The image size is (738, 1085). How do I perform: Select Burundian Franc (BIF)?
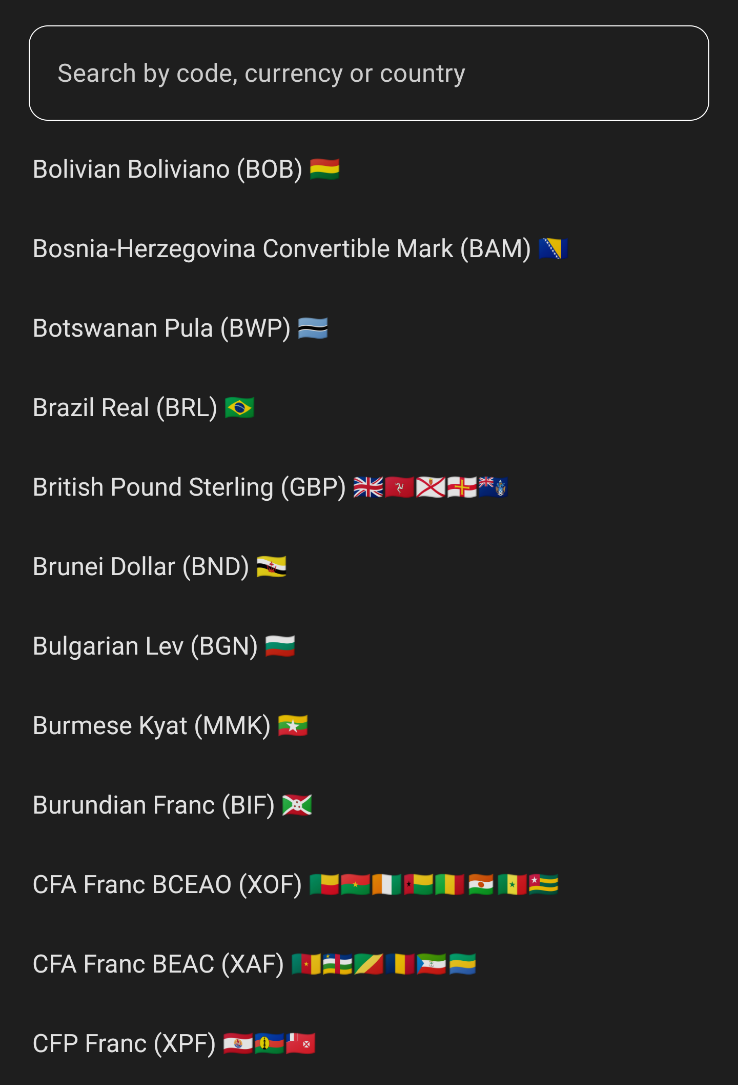point(172,805)
